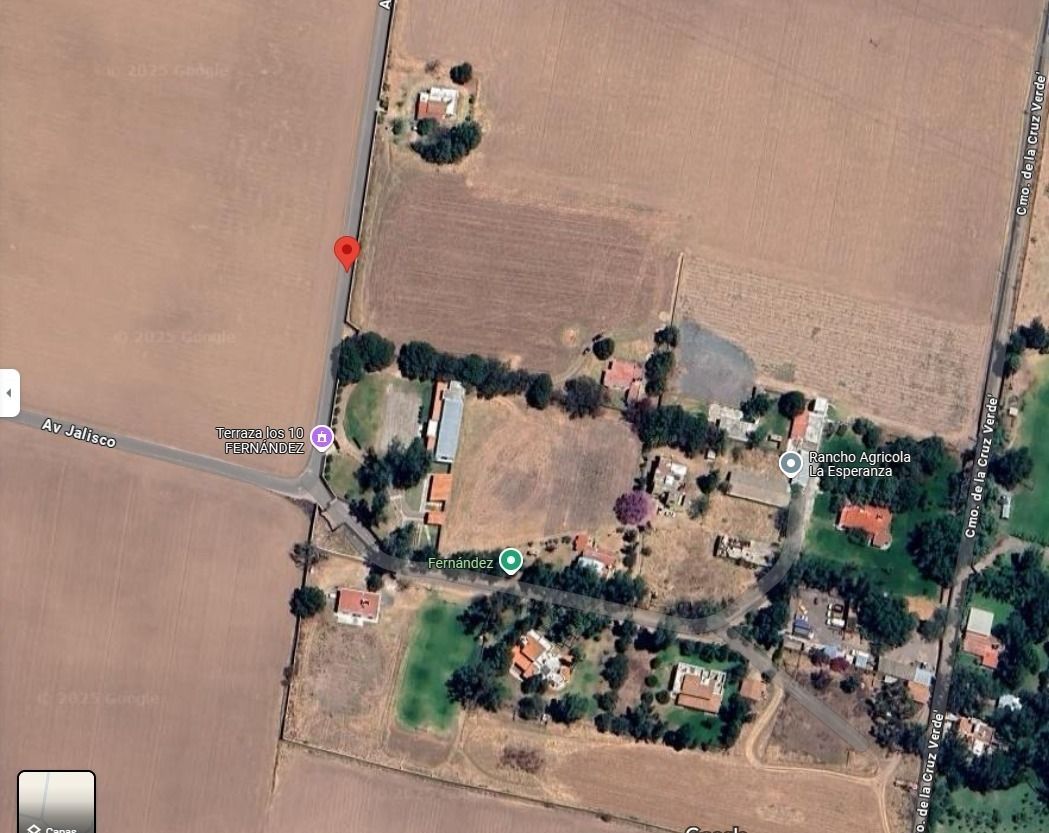
Task: Tap the red dropped location pin
Action: (346, 252)
